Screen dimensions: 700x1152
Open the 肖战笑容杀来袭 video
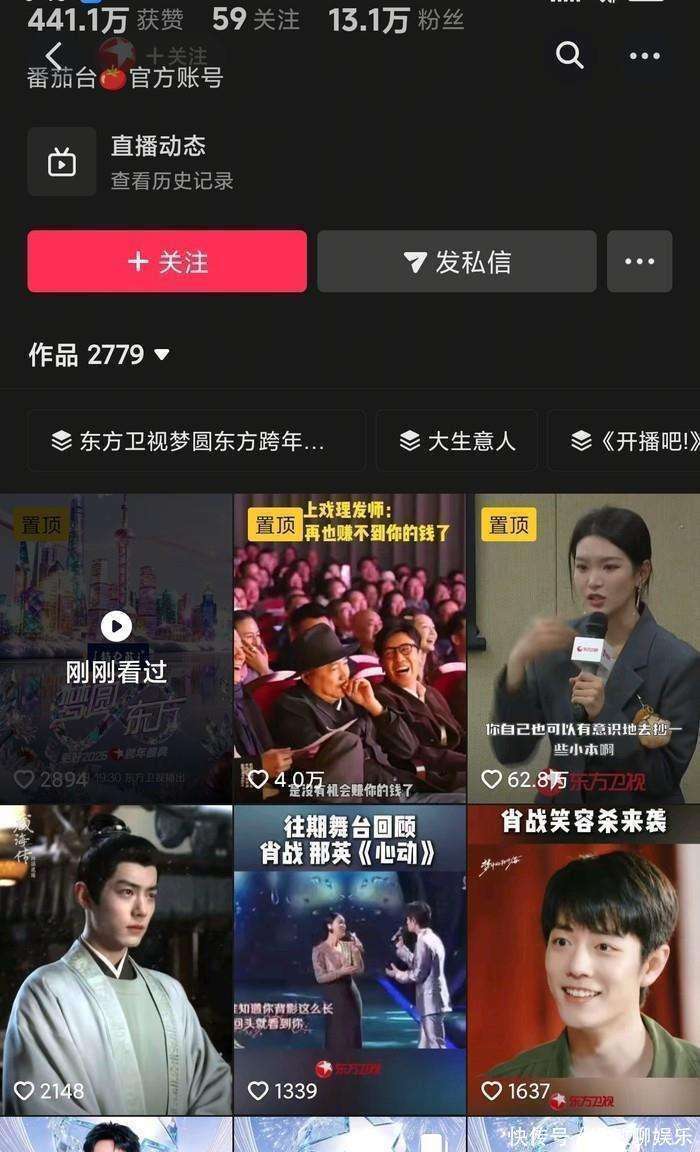[584, 960]
